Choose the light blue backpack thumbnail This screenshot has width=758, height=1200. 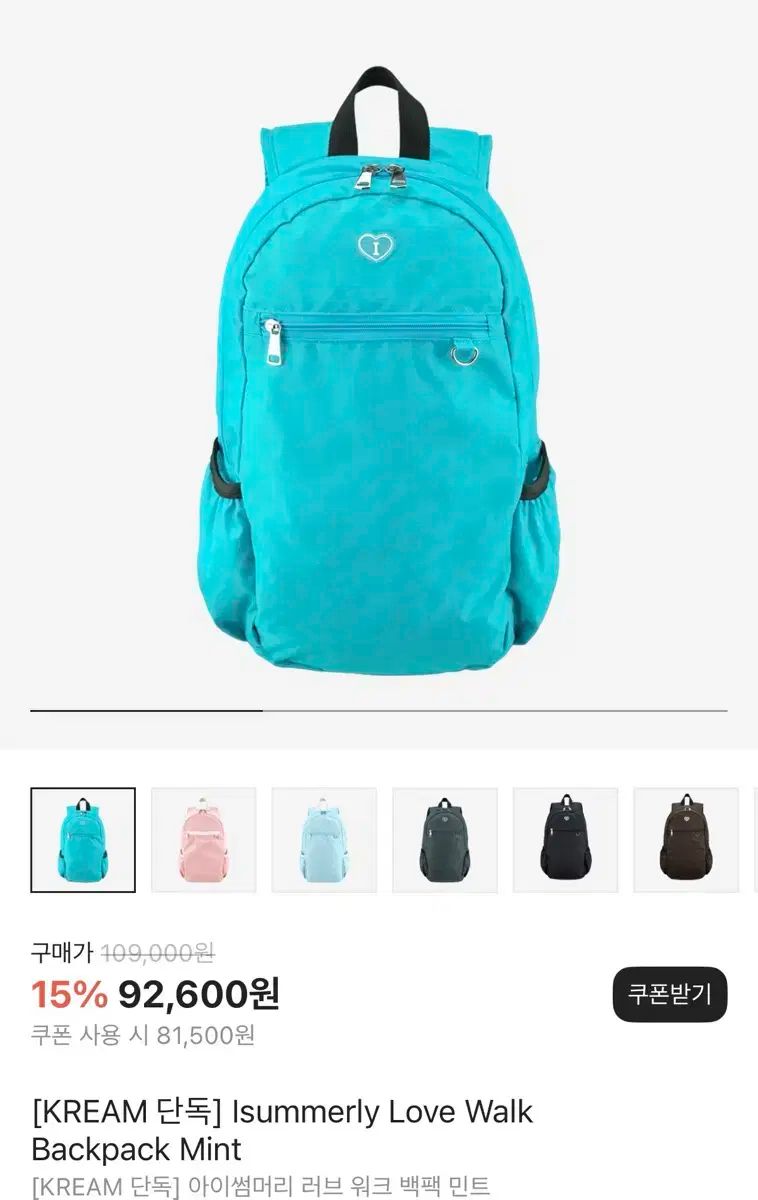324,840
